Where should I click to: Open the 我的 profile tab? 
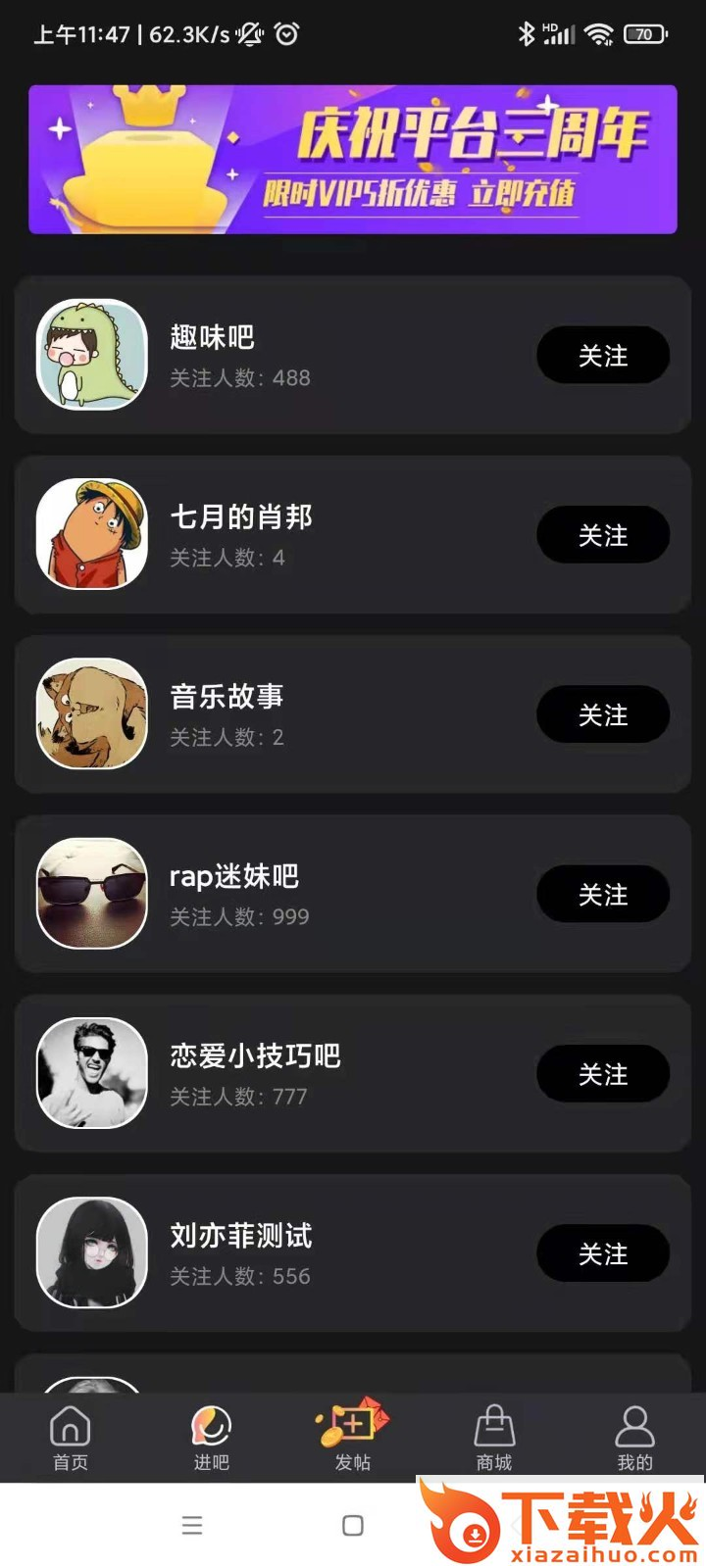pyautogui.click(x=634, y=1438)
